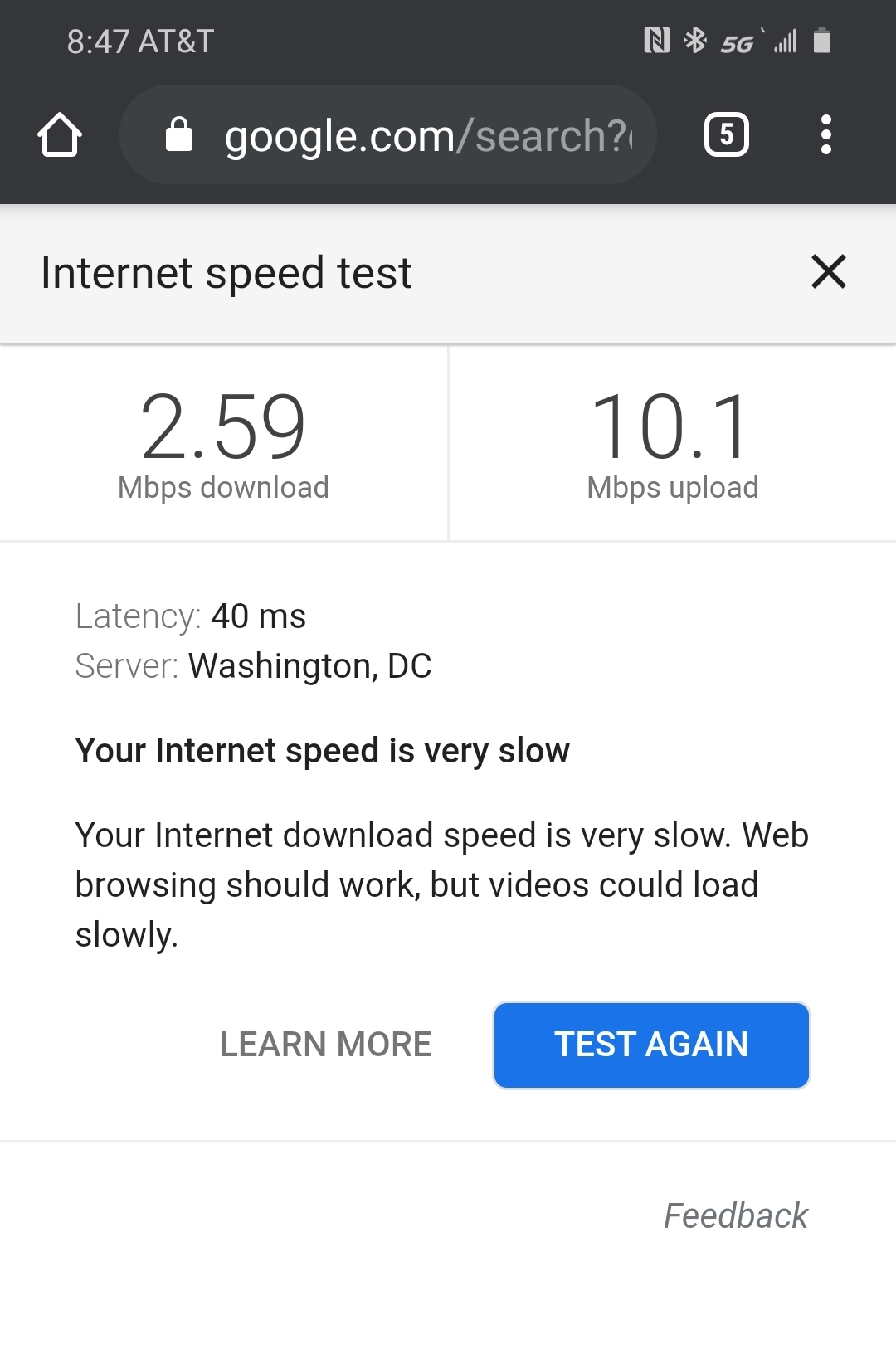Go to the browser home page
The height and width of the screenshot is (1364, 896).
60,135
